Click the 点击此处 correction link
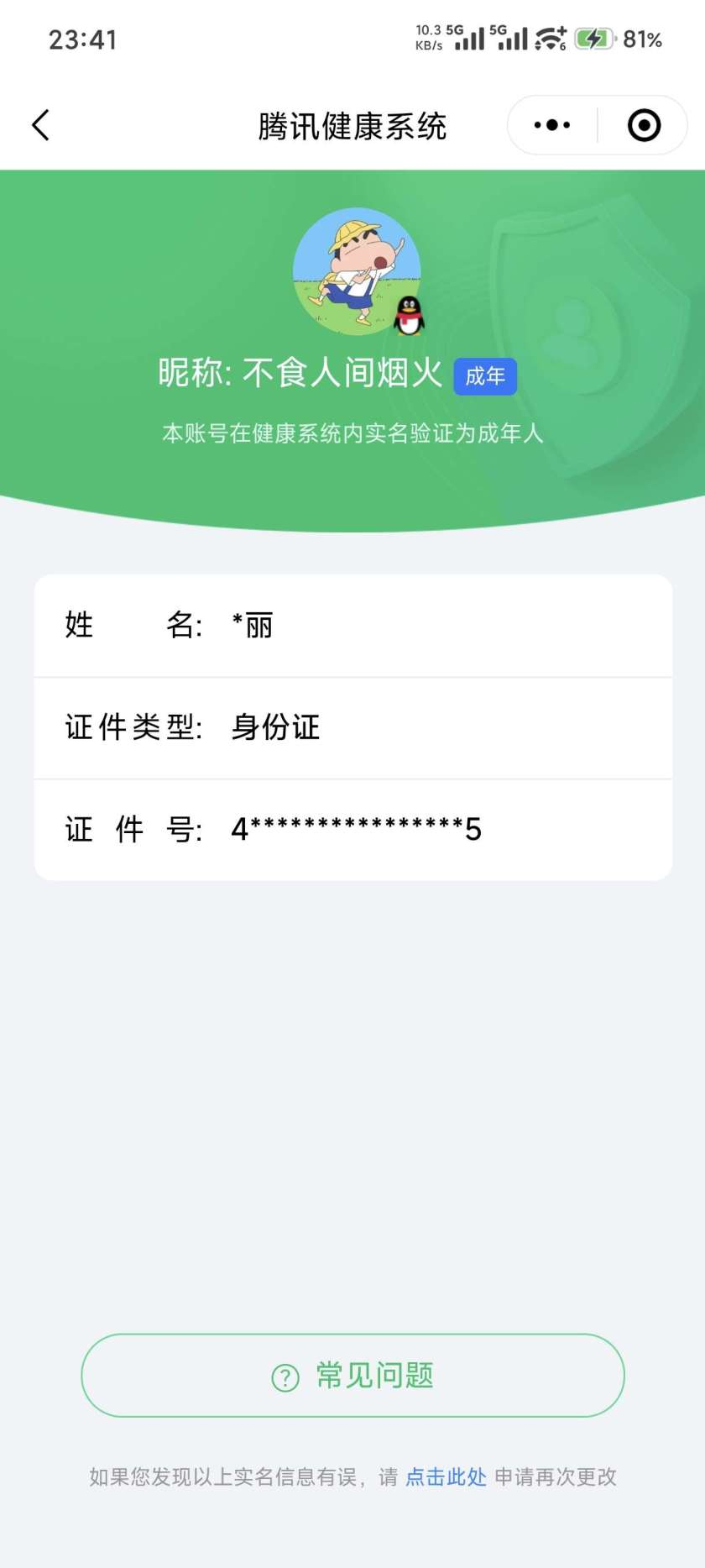Image resolution: width=705 pixels, height=1568 pixels. [x=446, y=1477]
